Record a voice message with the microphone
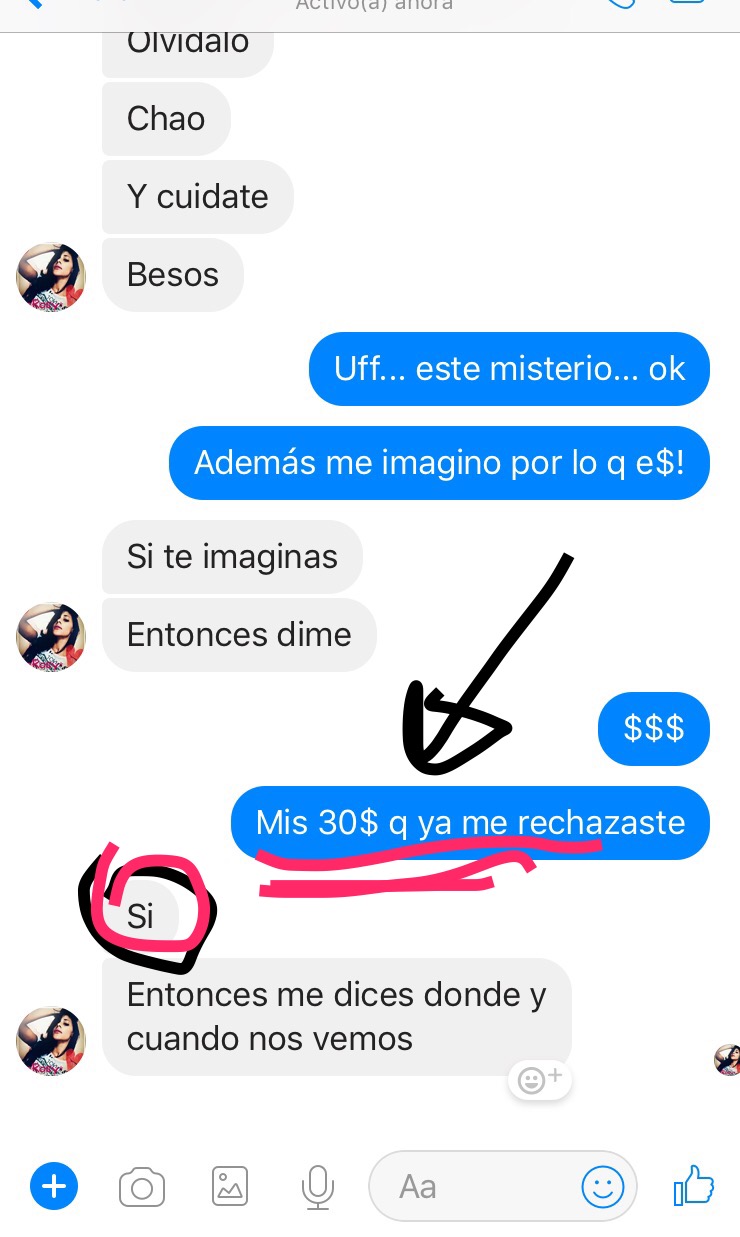 pos(317,1187)
